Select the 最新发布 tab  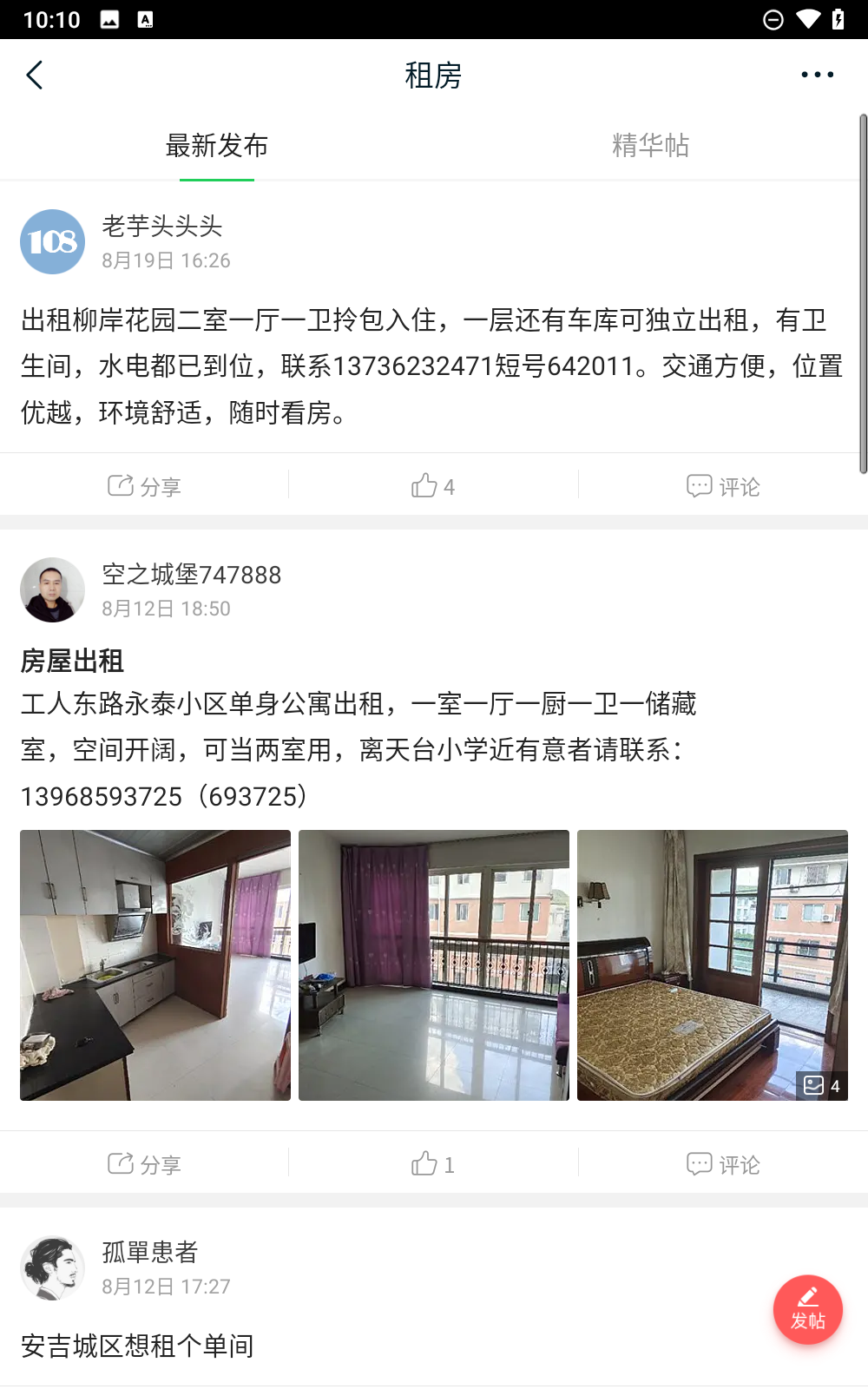point(217,145)
